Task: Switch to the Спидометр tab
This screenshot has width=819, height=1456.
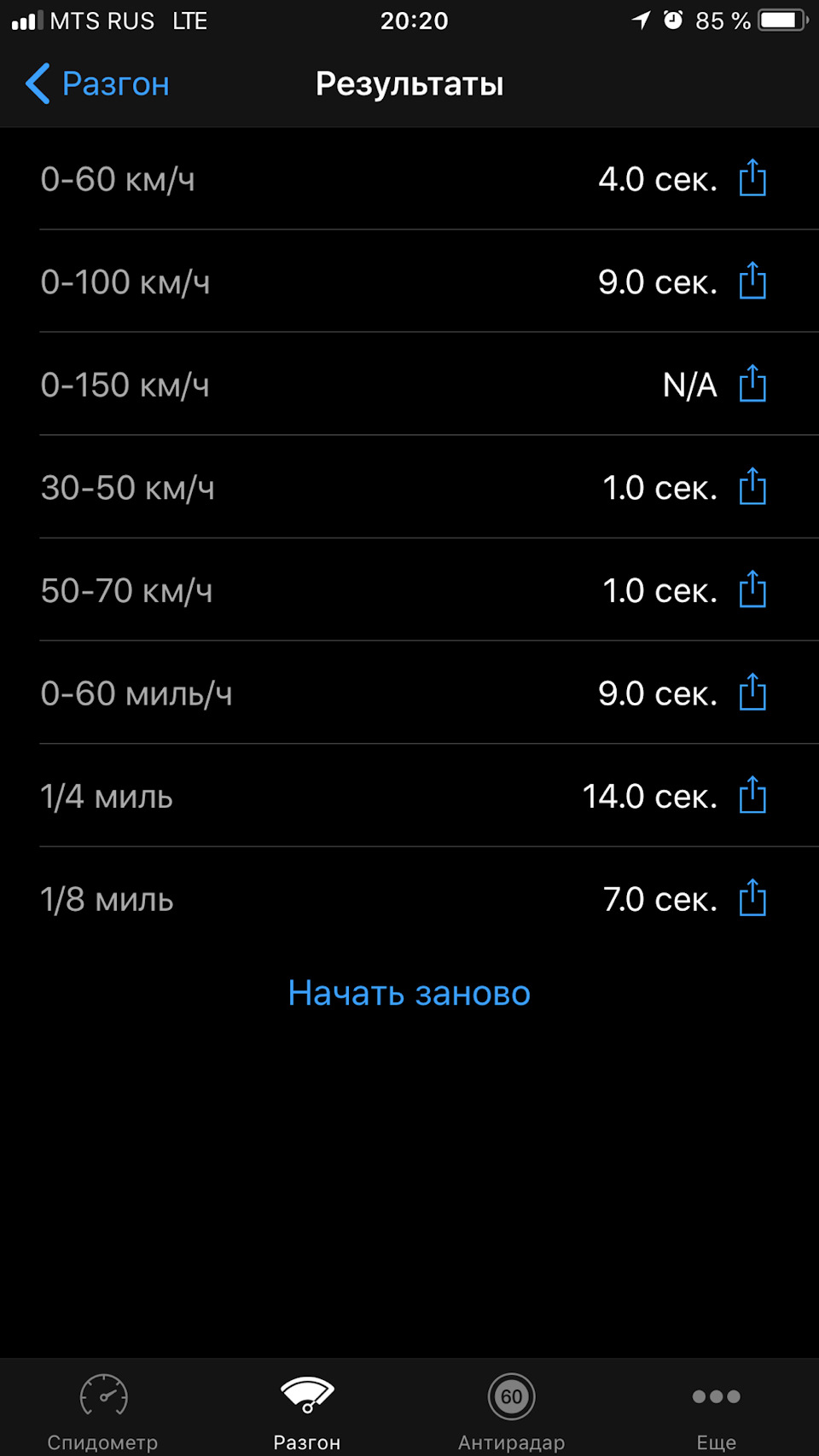Action: click(x=102, y=1409)
